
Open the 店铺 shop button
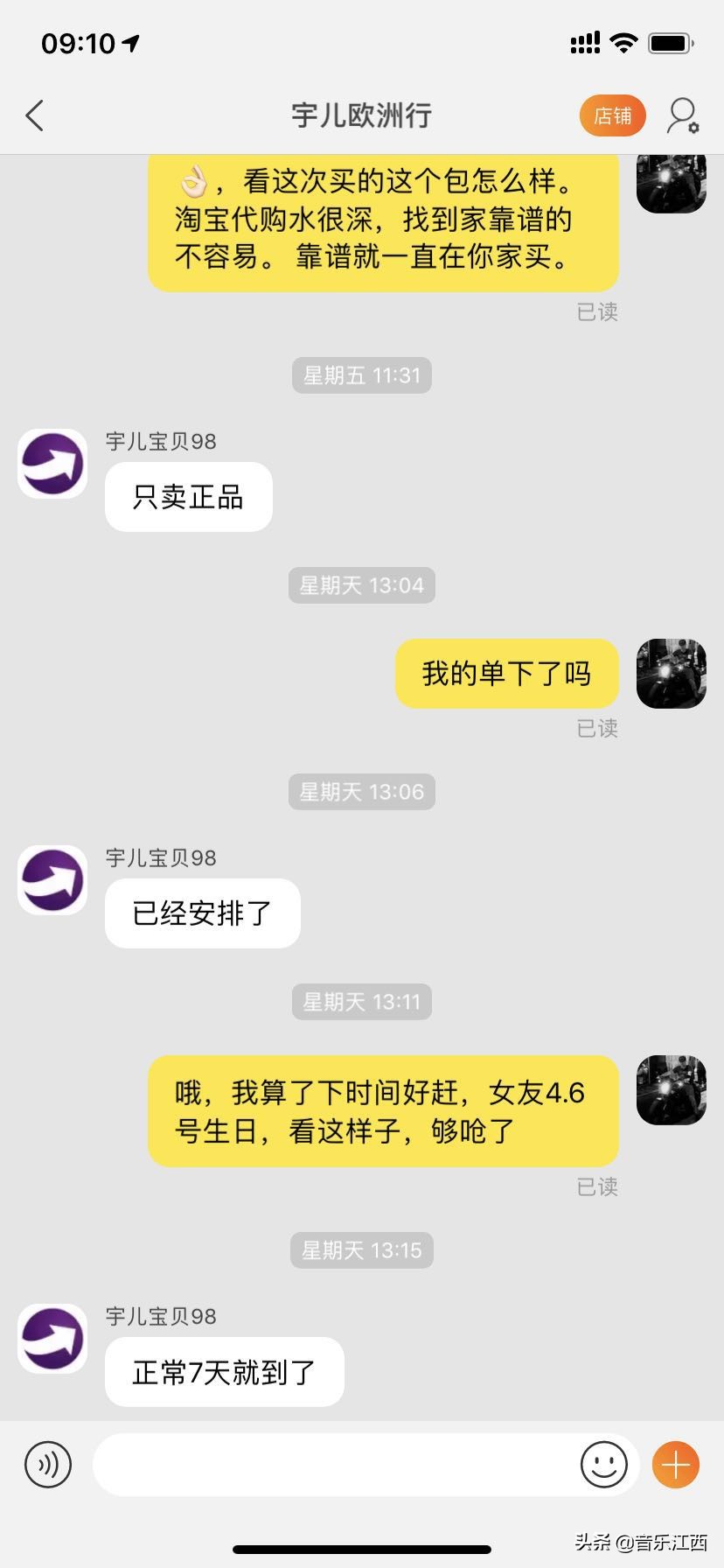612,115
